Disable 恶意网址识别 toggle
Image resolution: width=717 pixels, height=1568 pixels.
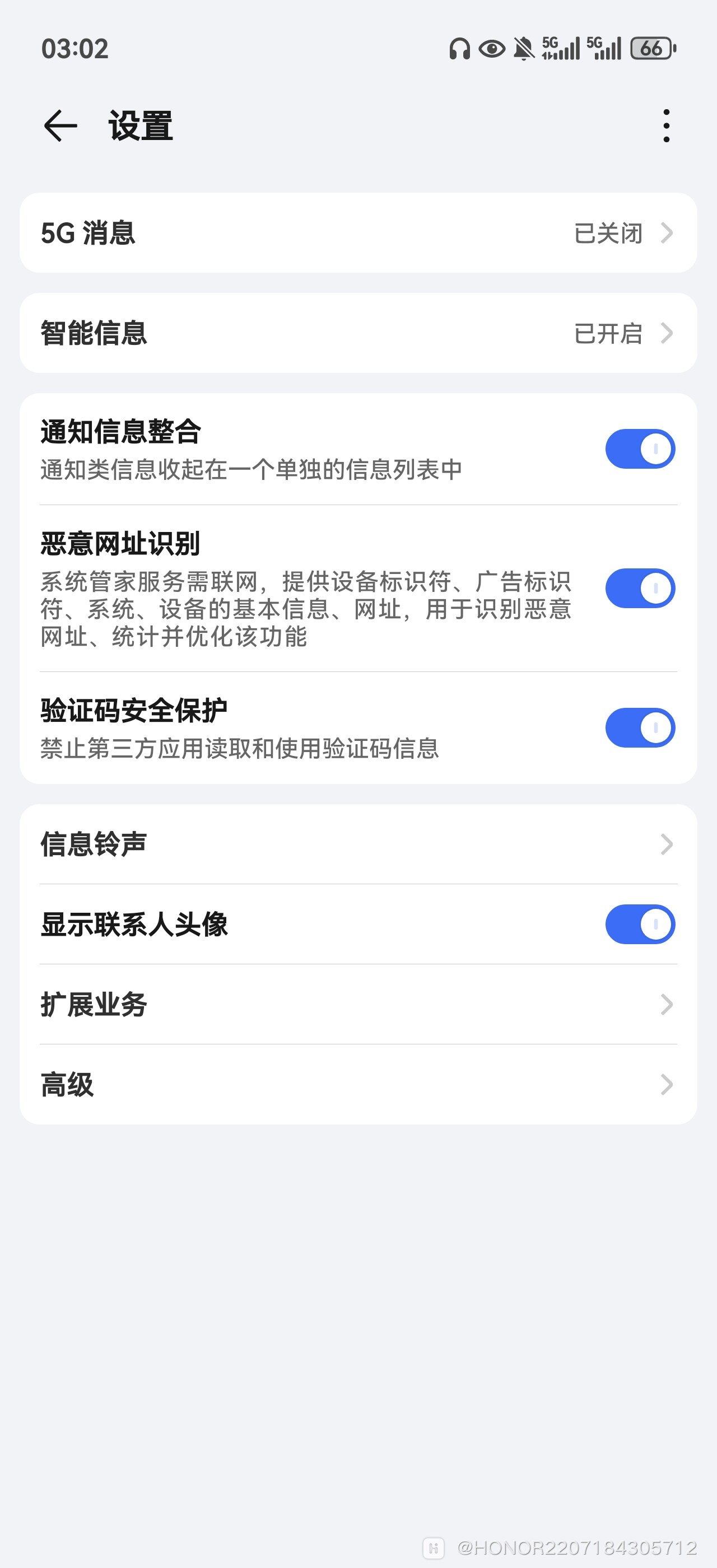coord(639,589)
